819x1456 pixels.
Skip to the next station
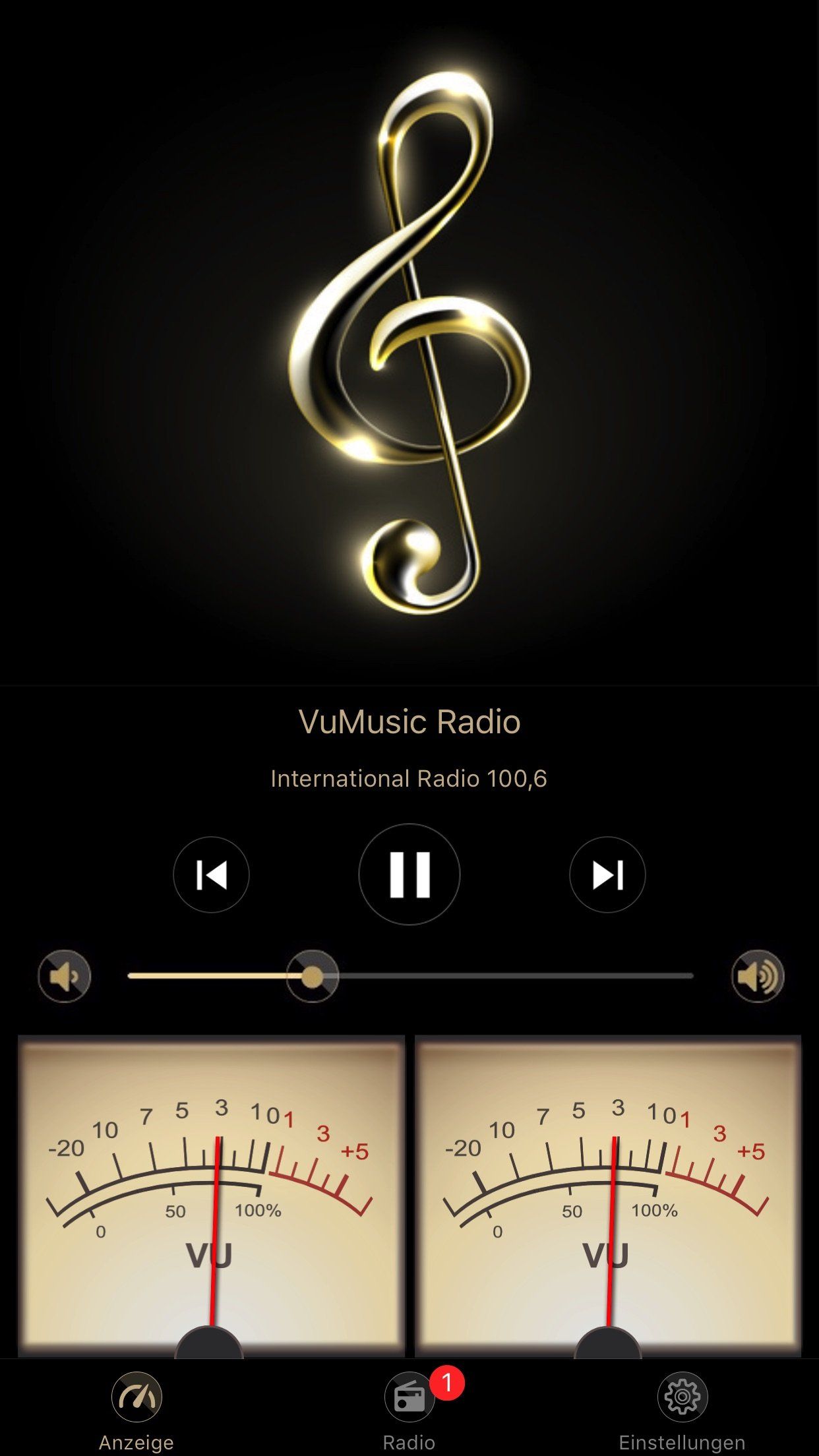[607, 875]
